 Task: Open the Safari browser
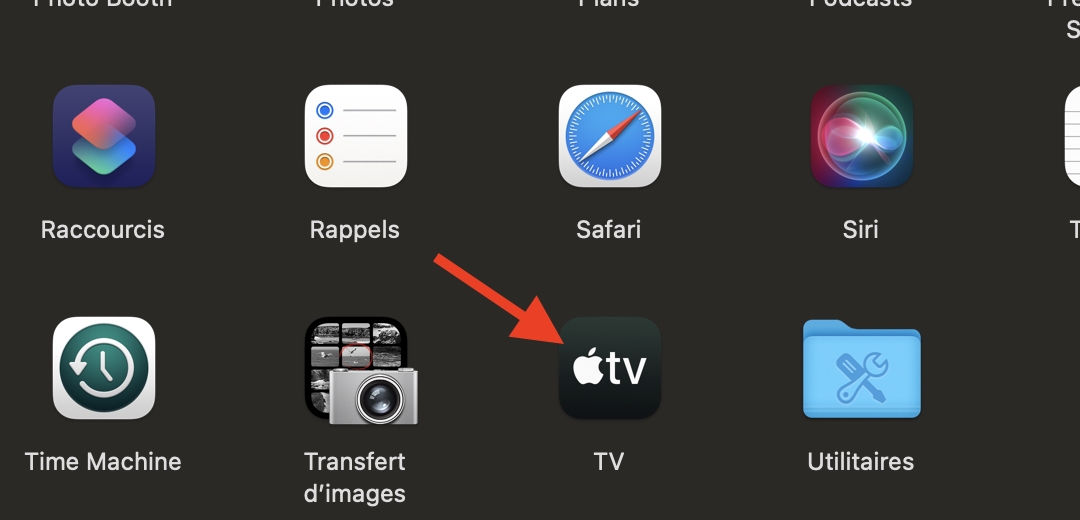tap(609, 136)
